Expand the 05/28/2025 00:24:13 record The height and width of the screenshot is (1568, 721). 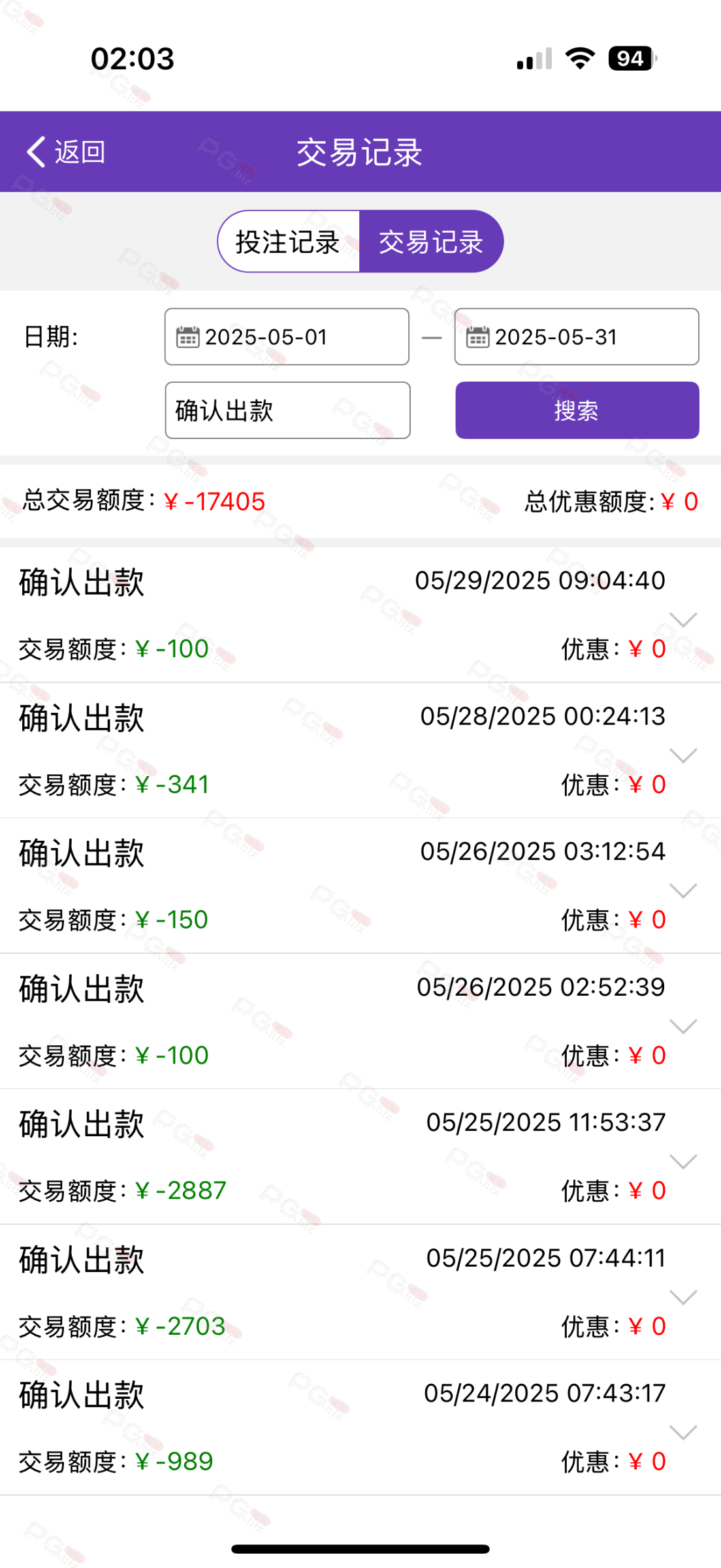(683, 755)
